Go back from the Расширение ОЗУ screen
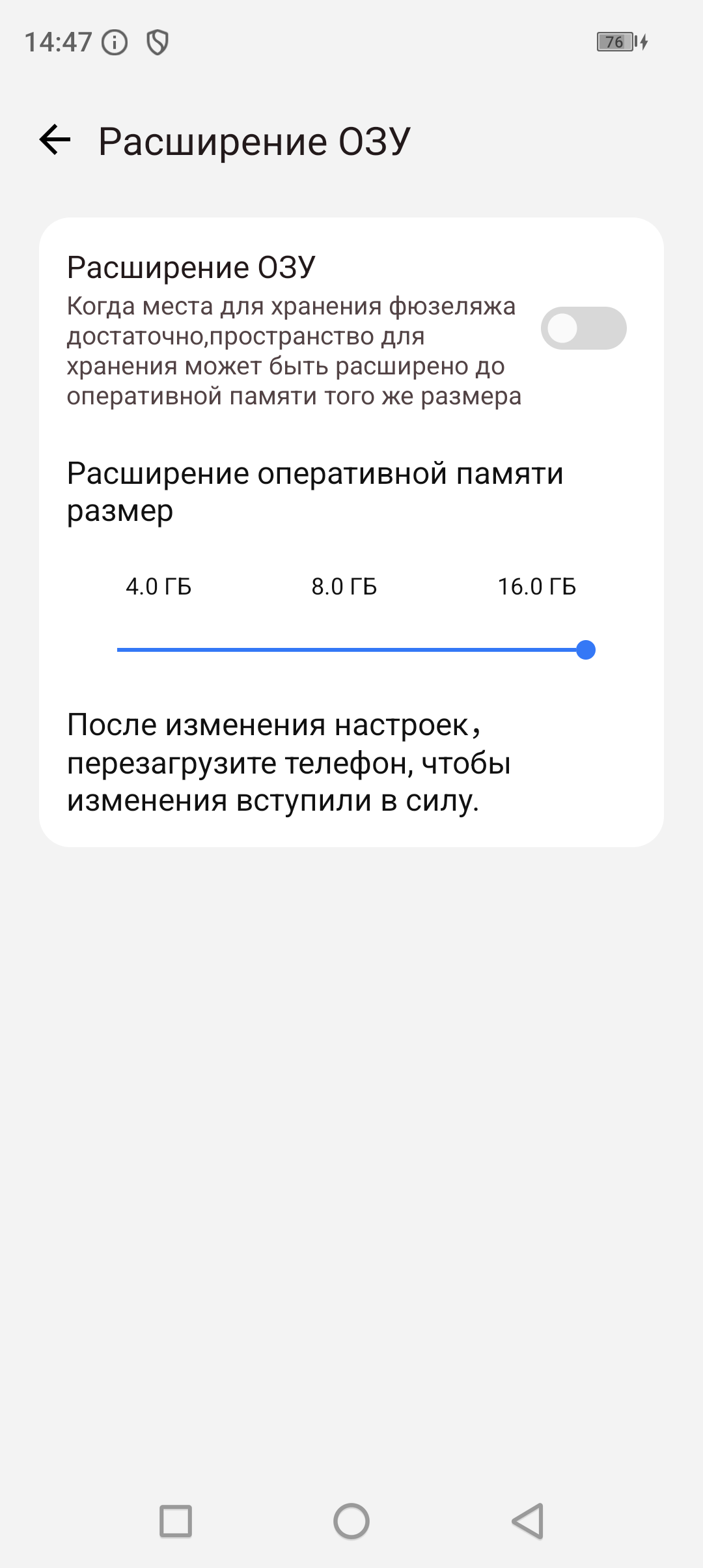 point(55,140)
